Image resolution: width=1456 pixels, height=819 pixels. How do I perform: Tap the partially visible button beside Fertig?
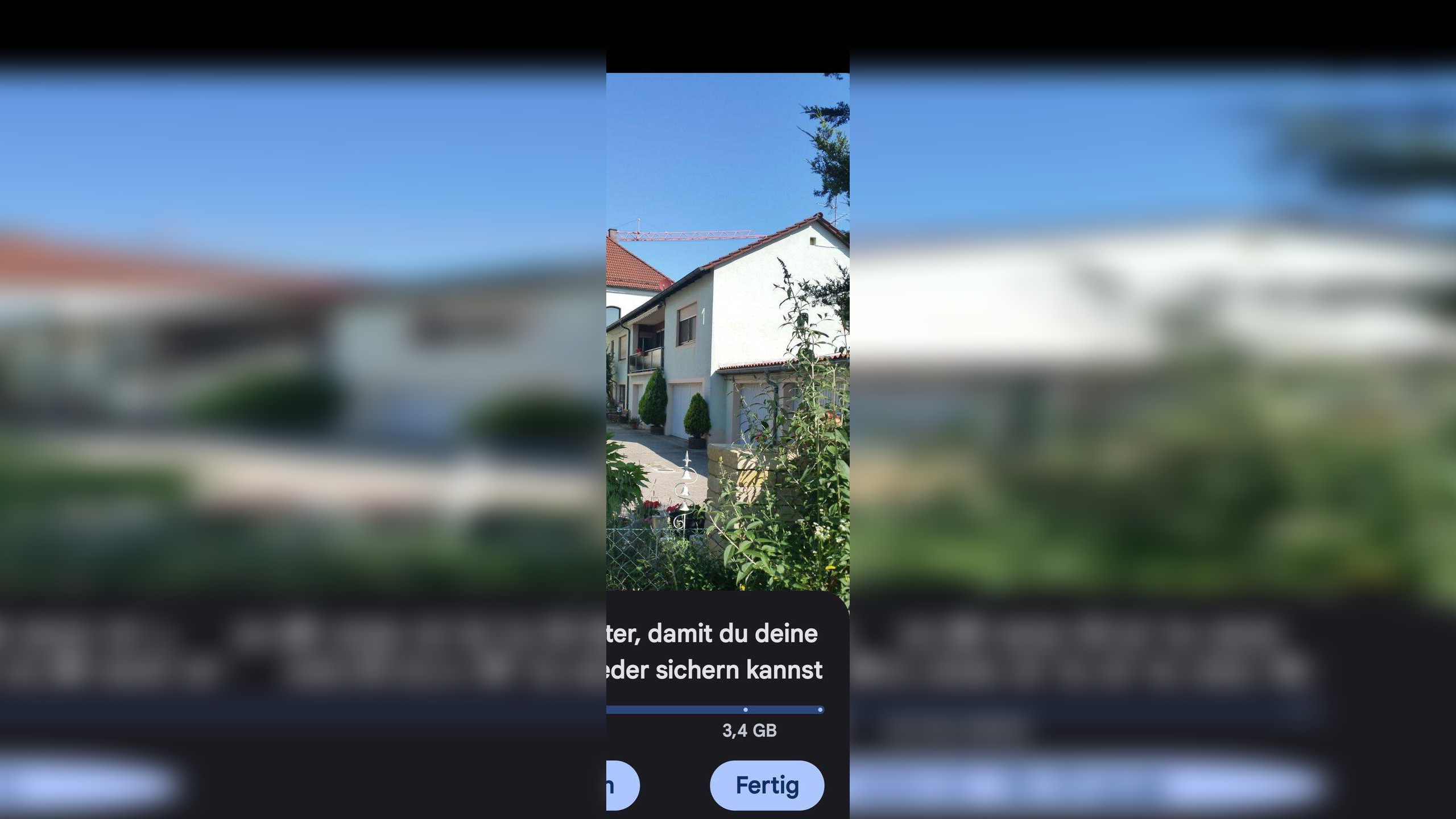click(x=621, y=785)
